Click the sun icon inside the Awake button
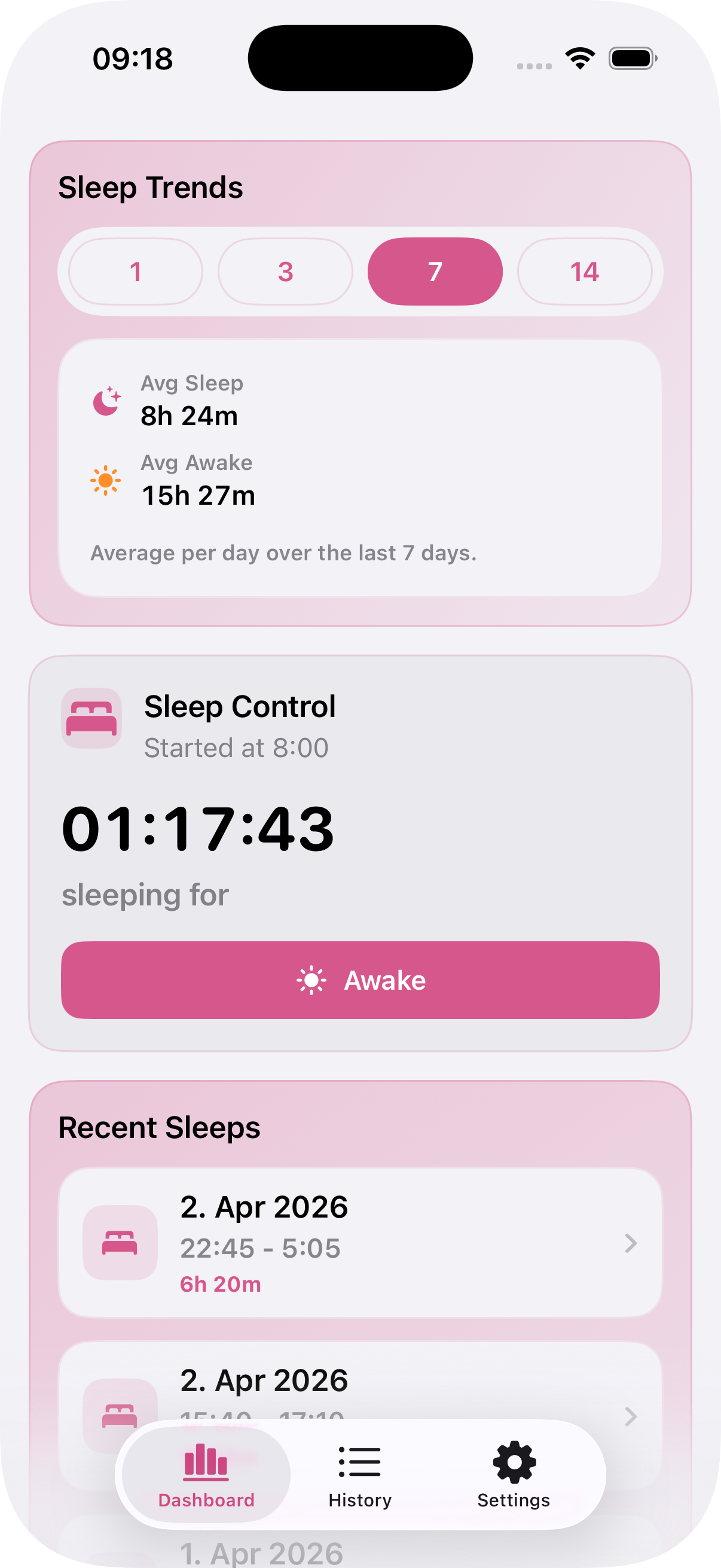The height and width of the screenshot is (1568, 721). (x=312, y=980)
